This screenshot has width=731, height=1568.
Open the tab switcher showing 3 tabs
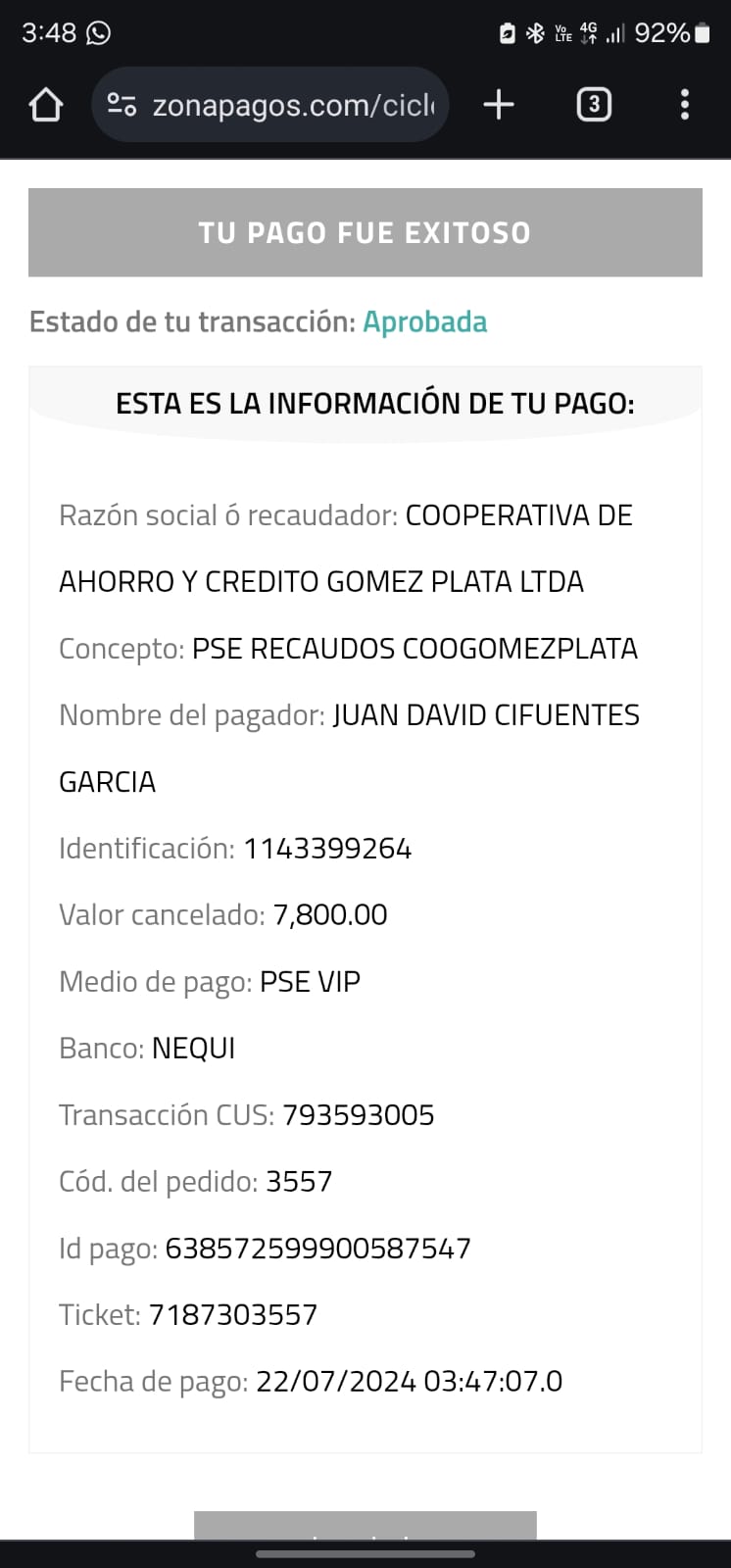tap(593, 105)
